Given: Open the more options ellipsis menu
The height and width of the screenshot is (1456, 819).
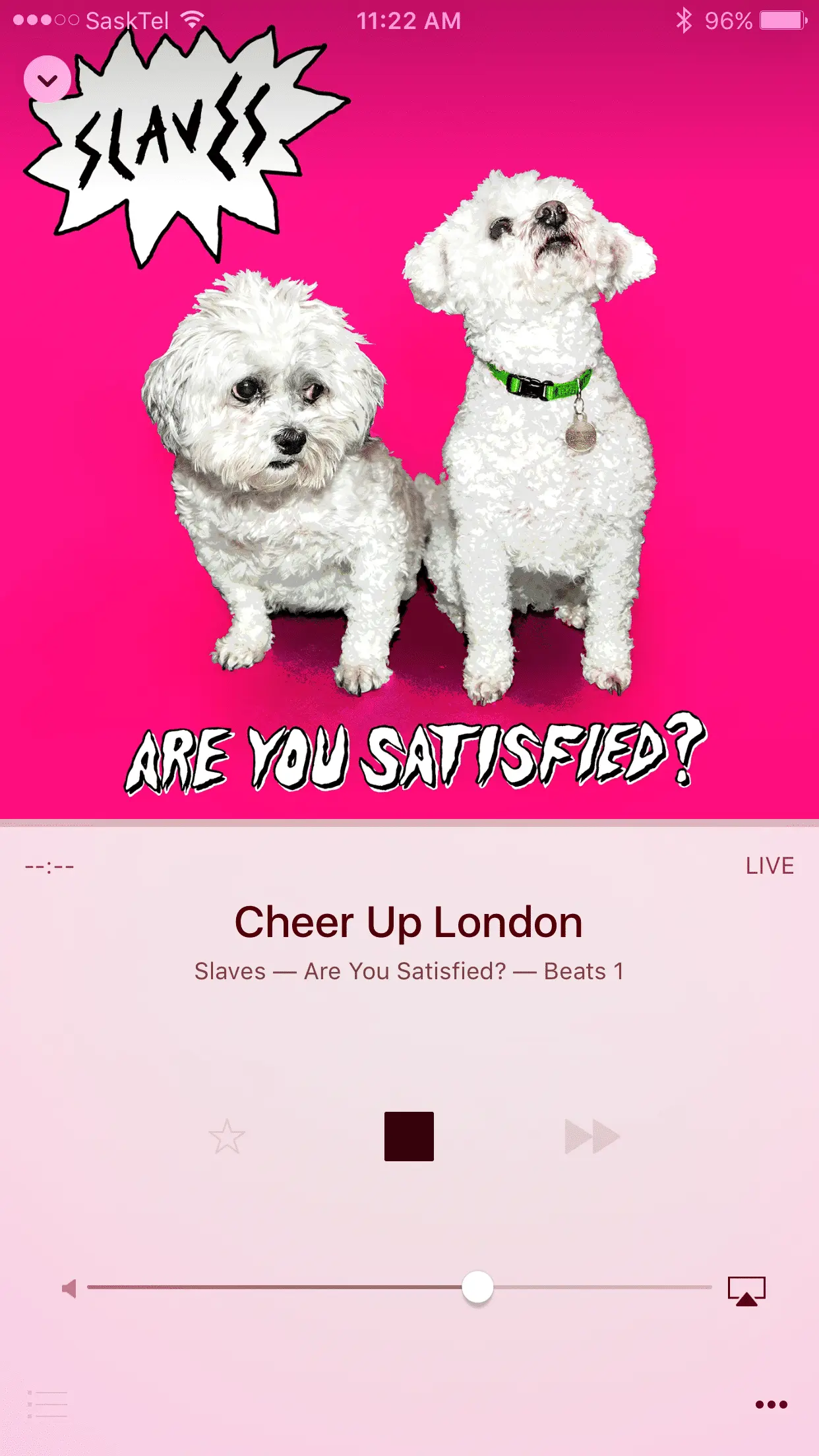Looking at the screenshot, I should (x=771, y=1405).
